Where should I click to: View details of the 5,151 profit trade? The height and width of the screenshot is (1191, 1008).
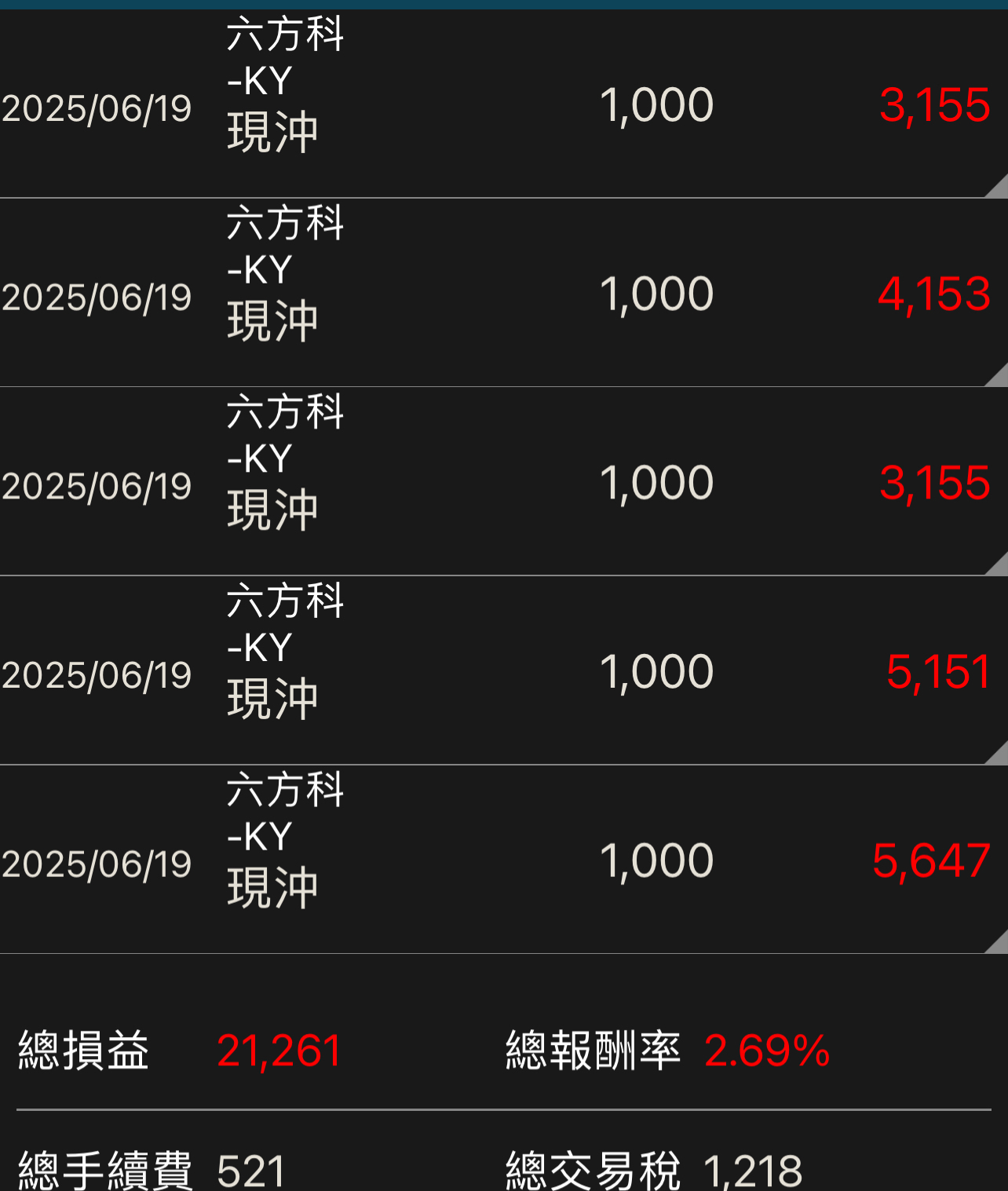point(502,671)
